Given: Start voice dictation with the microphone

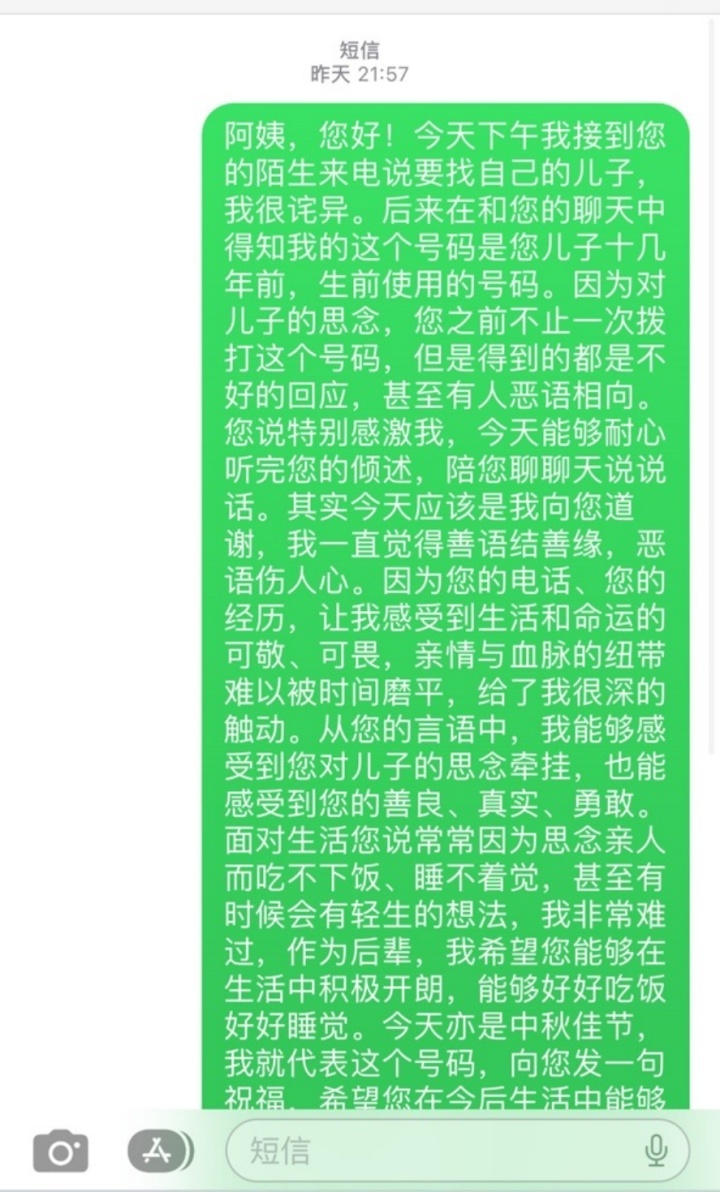Looking at the screenshot, I should click(656, 1151).
